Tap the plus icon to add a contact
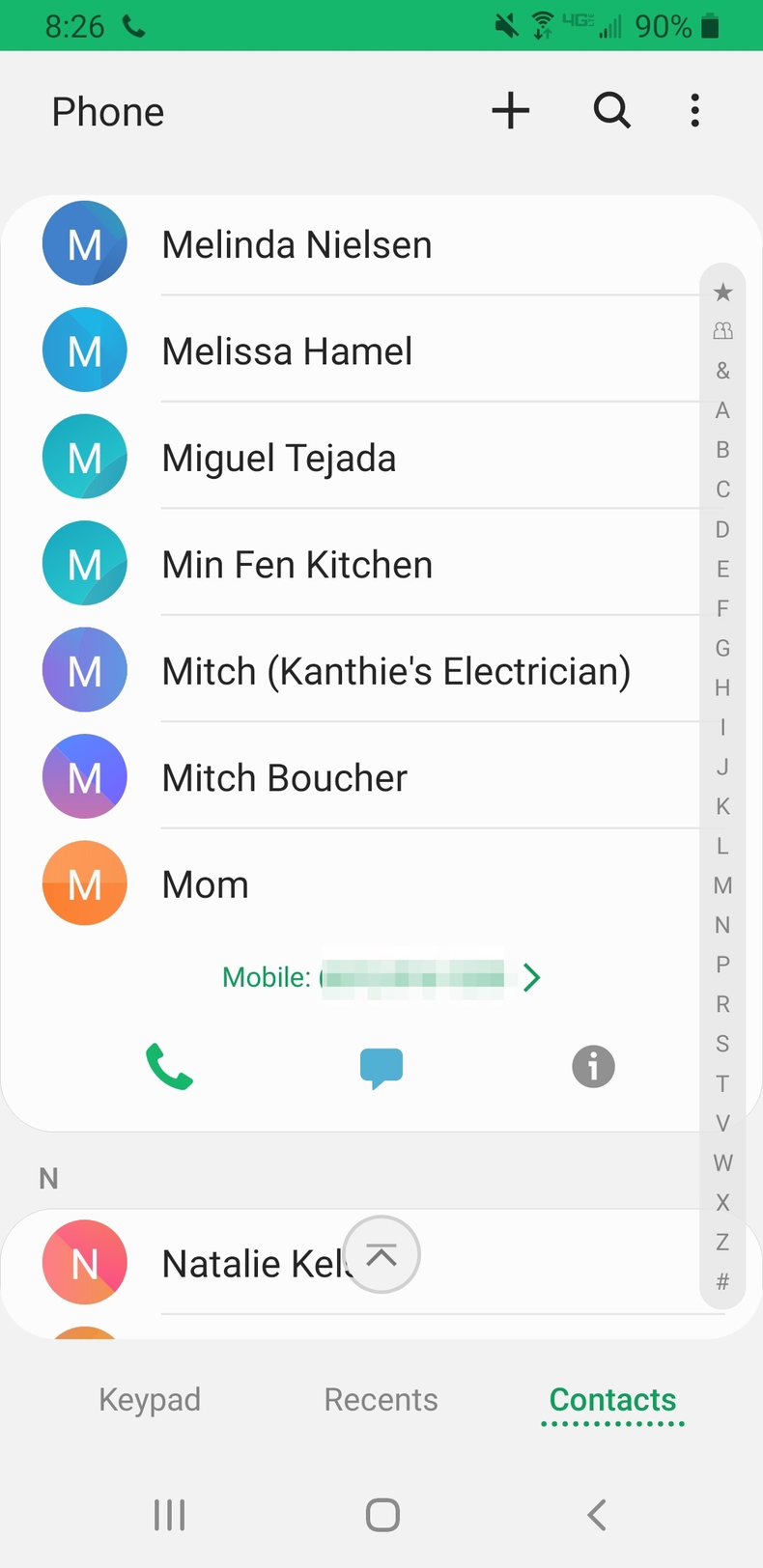 (510, 110)
